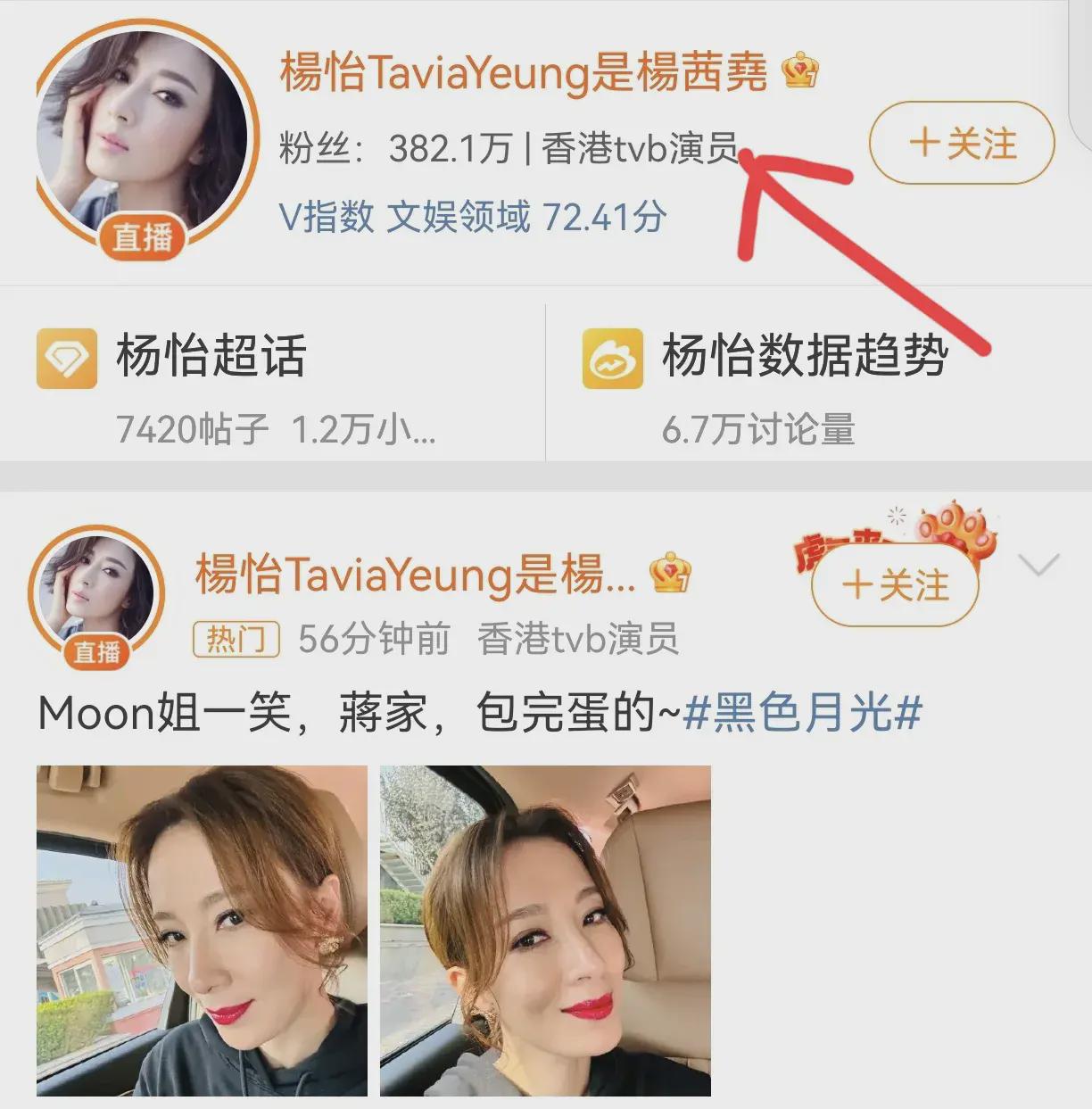The image size is (1092, 1109).
Task: View the first selfie photo in the post
Action: click(202, 931)
